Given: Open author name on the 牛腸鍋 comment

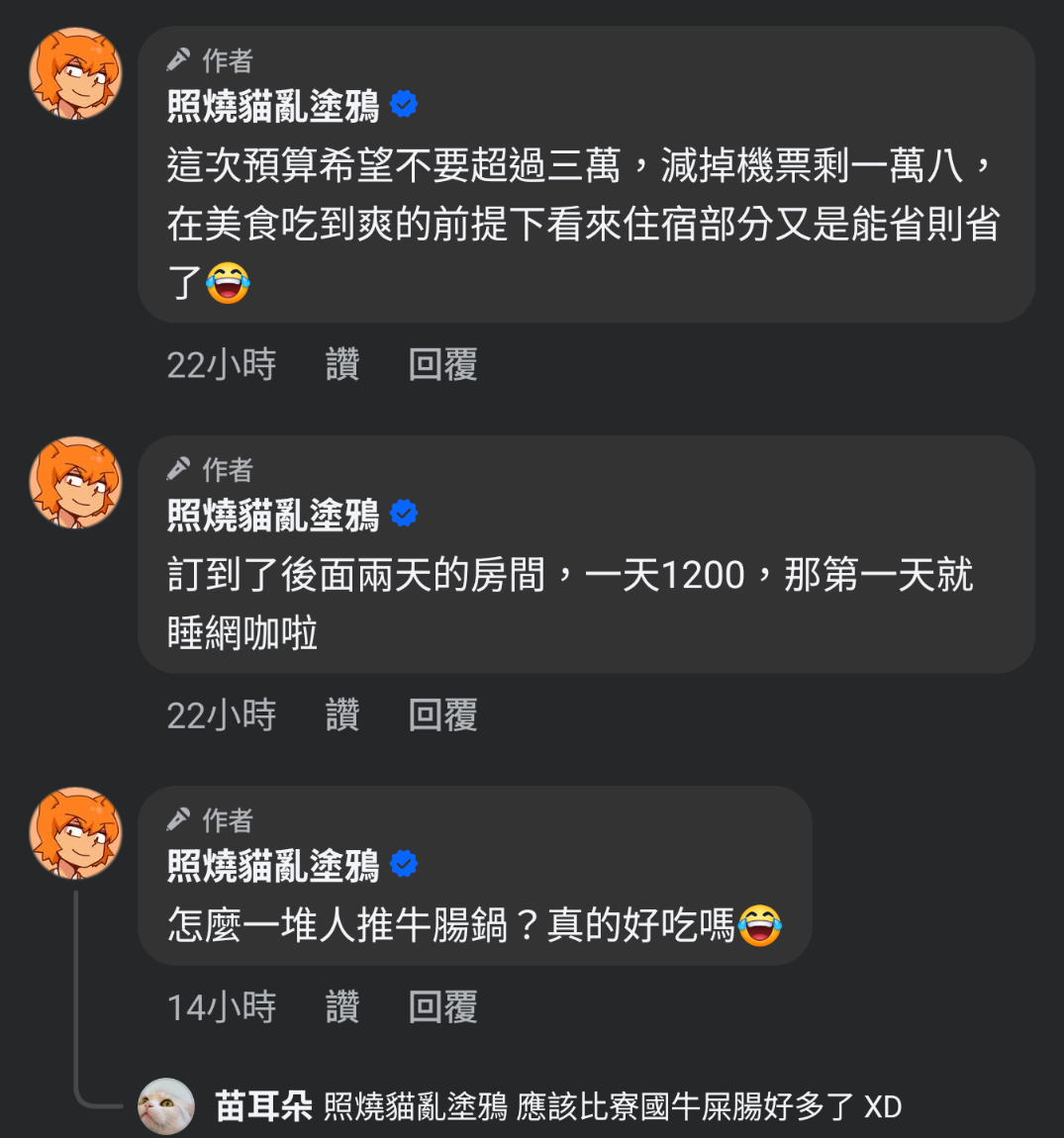Looking at the screenshot, I should pyautogui.click(x=273, y=866).
